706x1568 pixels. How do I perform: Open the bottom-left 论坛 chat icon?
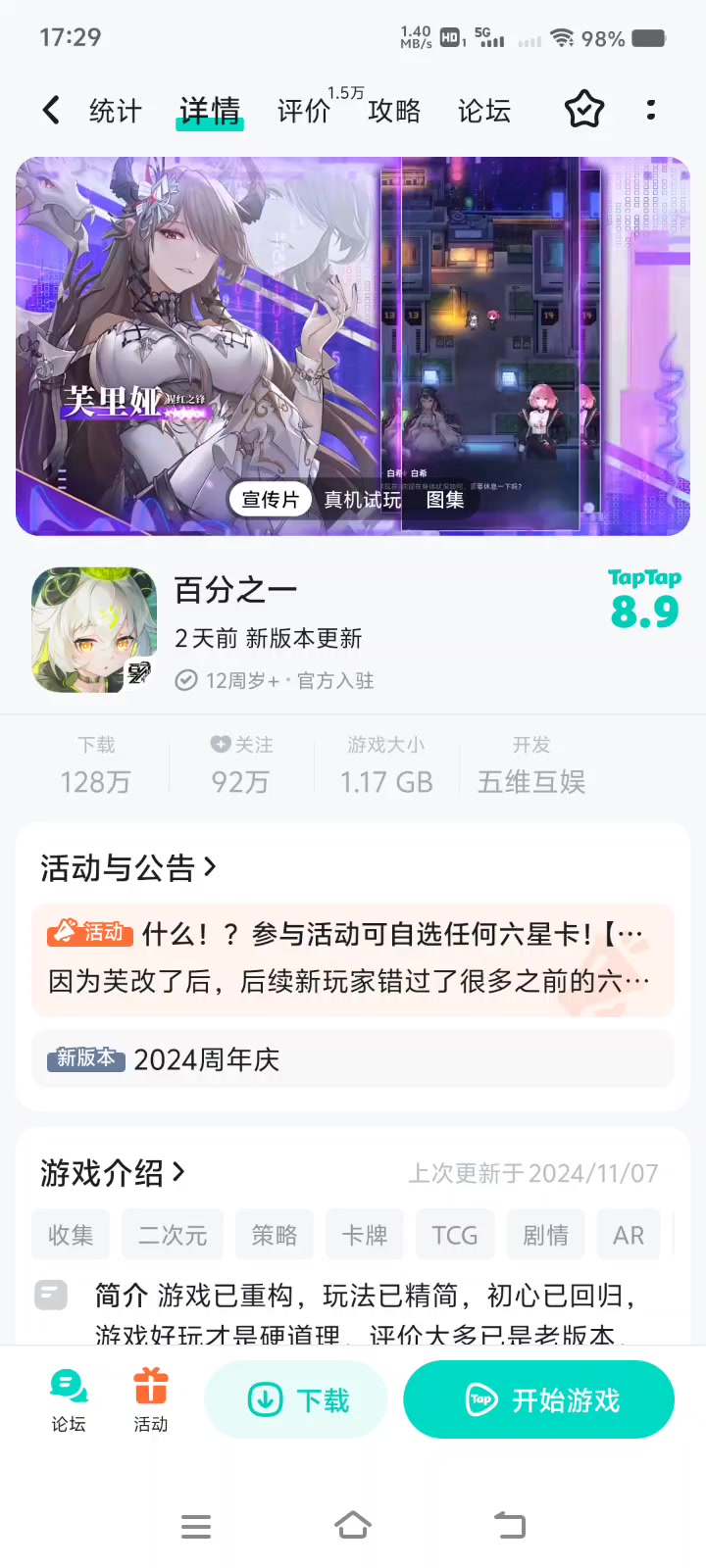point(69,1399)
